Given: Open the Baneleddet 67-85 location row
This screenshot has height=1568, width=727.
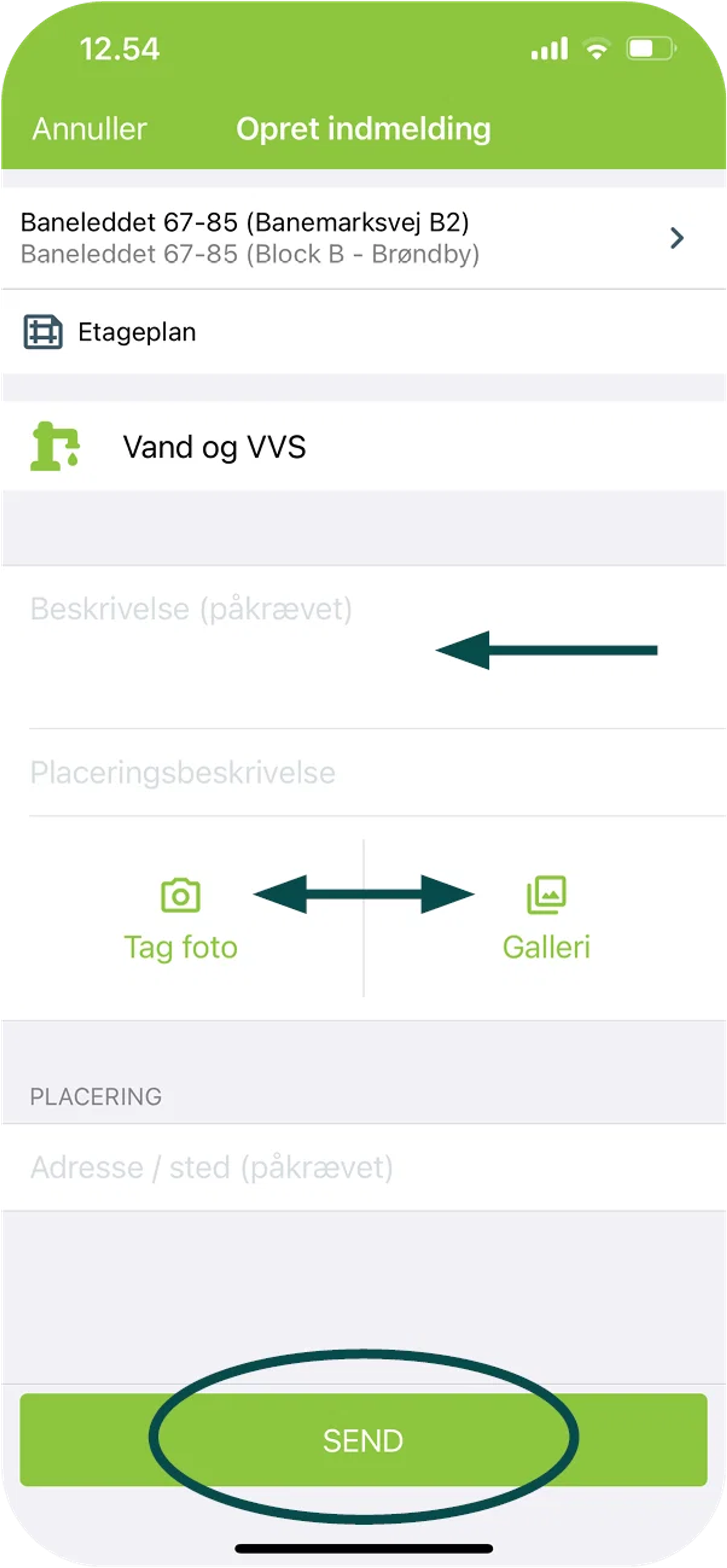Looking at the screenshot, I should click(353, 238).
